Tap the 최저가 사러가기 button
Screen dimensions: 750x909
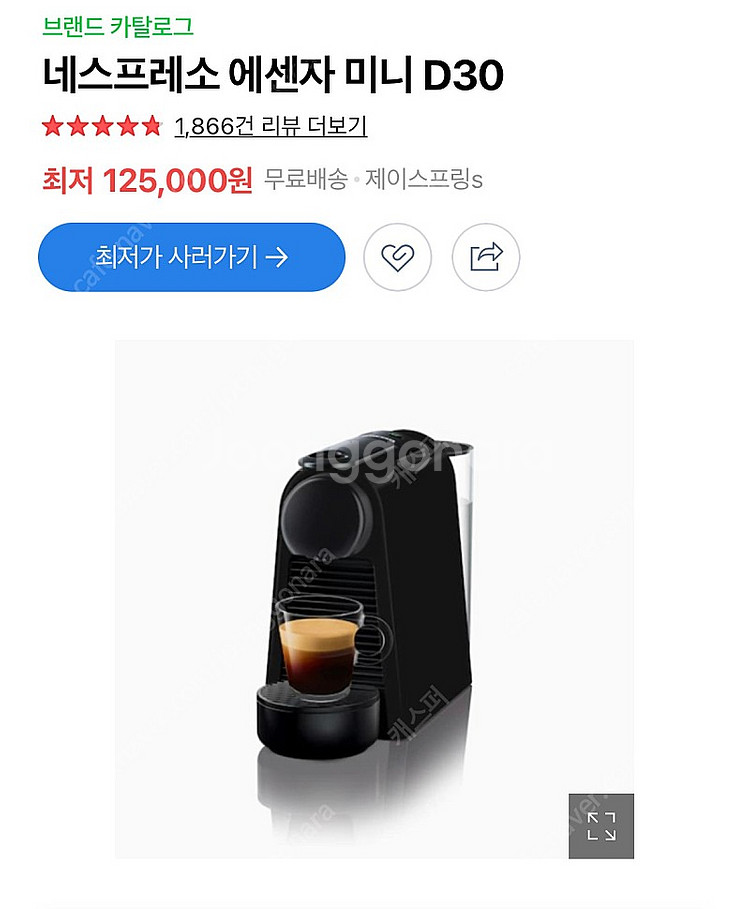tap(191, 257)
